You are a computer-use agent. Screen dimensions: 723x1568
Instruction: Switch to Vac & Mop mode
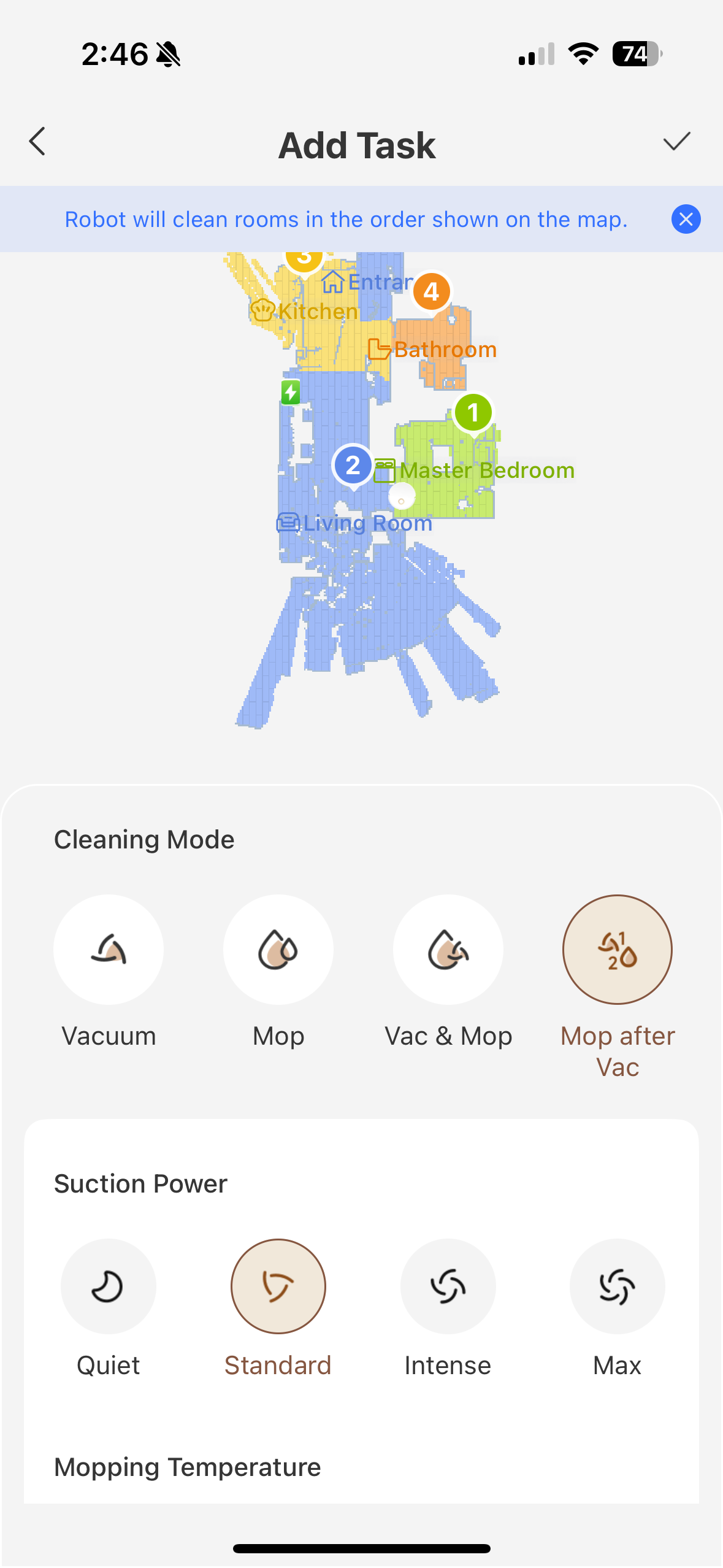(x=448, y=950)
